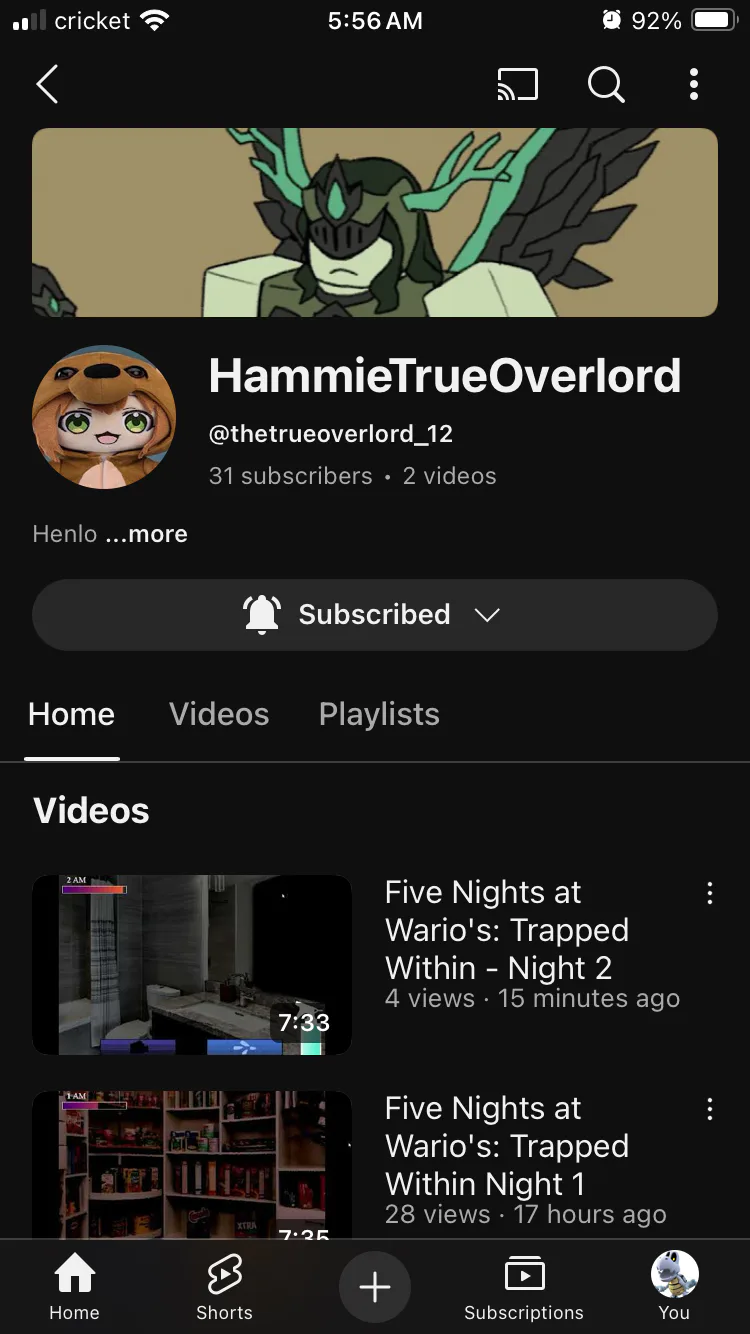Open the Shorts tab
This screenshot has height=1334, width=750.
[224, 1288]
